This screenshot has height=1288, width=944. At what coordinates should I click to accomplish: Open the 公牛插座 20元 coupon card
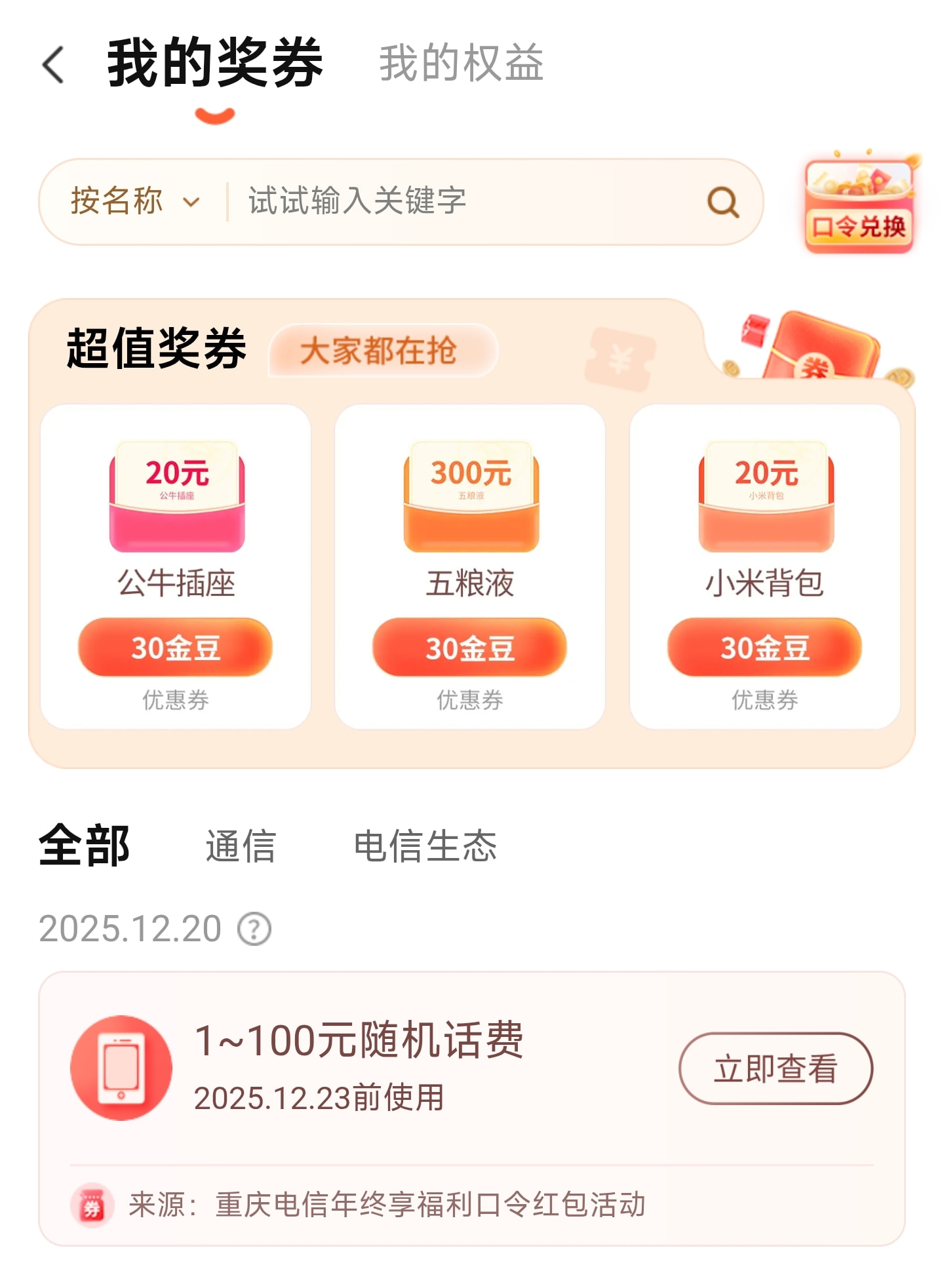click(176, 566)
